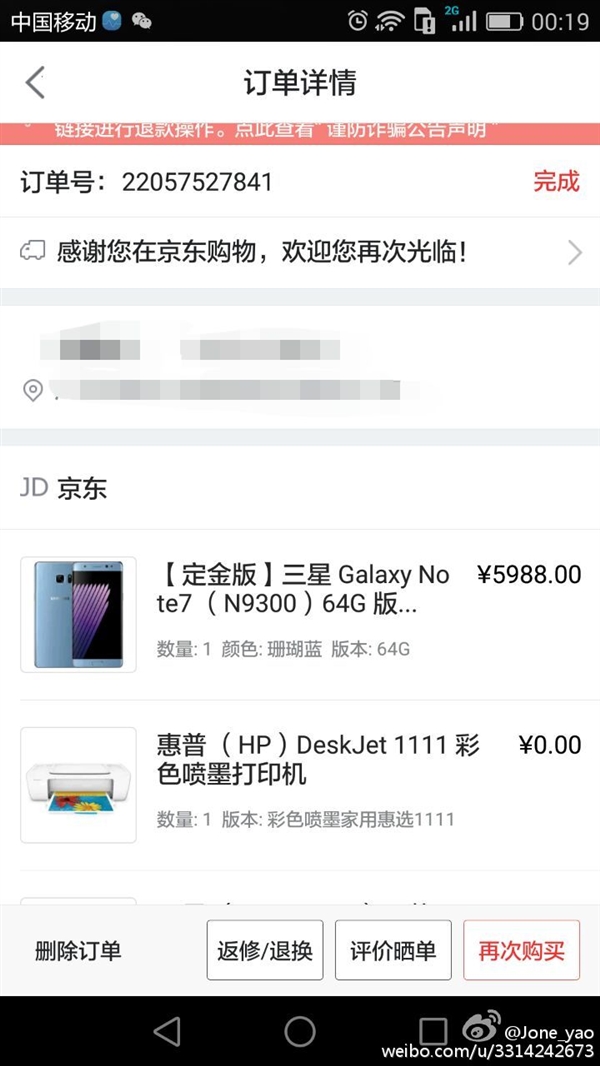Screen dimensions: 600x1066
Task: Open the delivery tracking message row
Action: pos(300,252)
